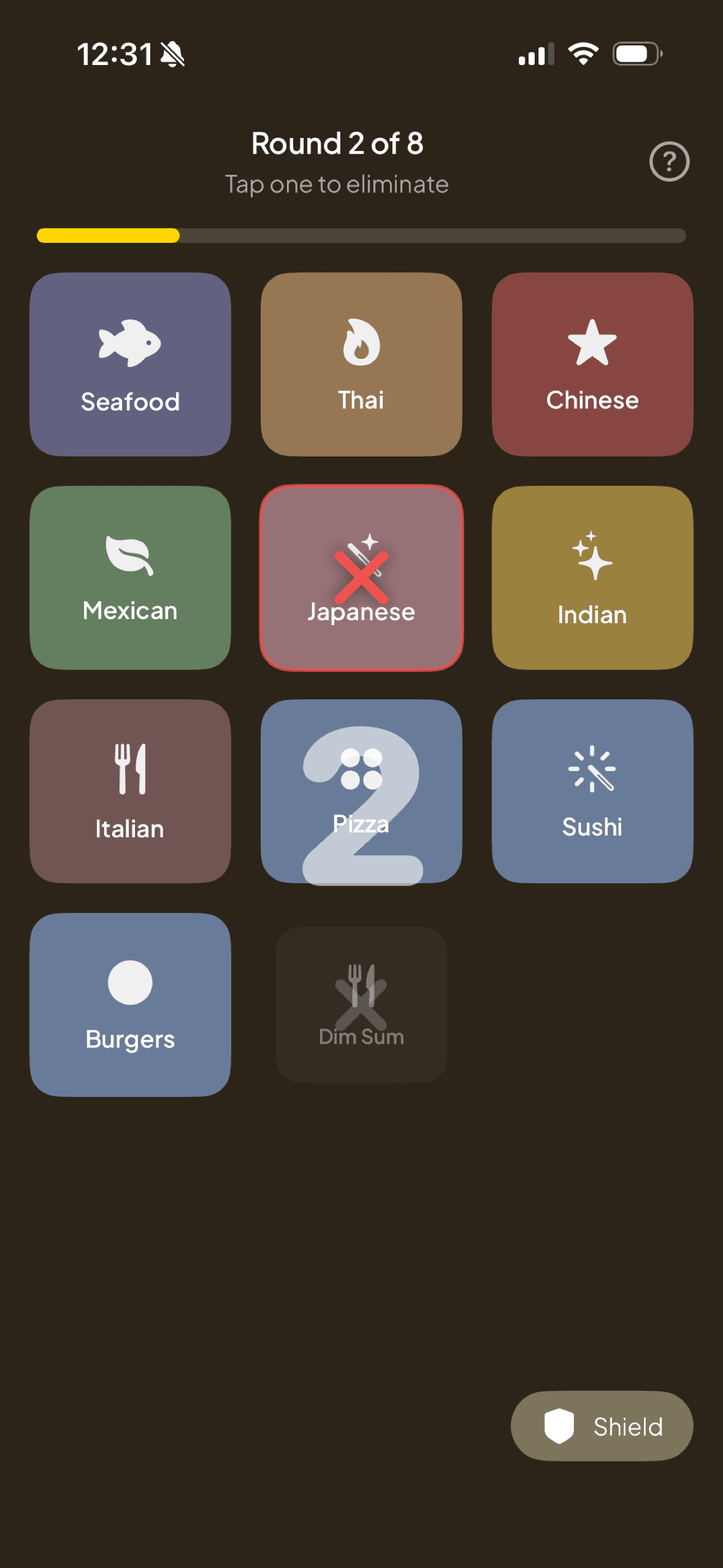Tap Thai to eliminate it
The height and width of the screenshot is (1568, 723).
point(361,364)
